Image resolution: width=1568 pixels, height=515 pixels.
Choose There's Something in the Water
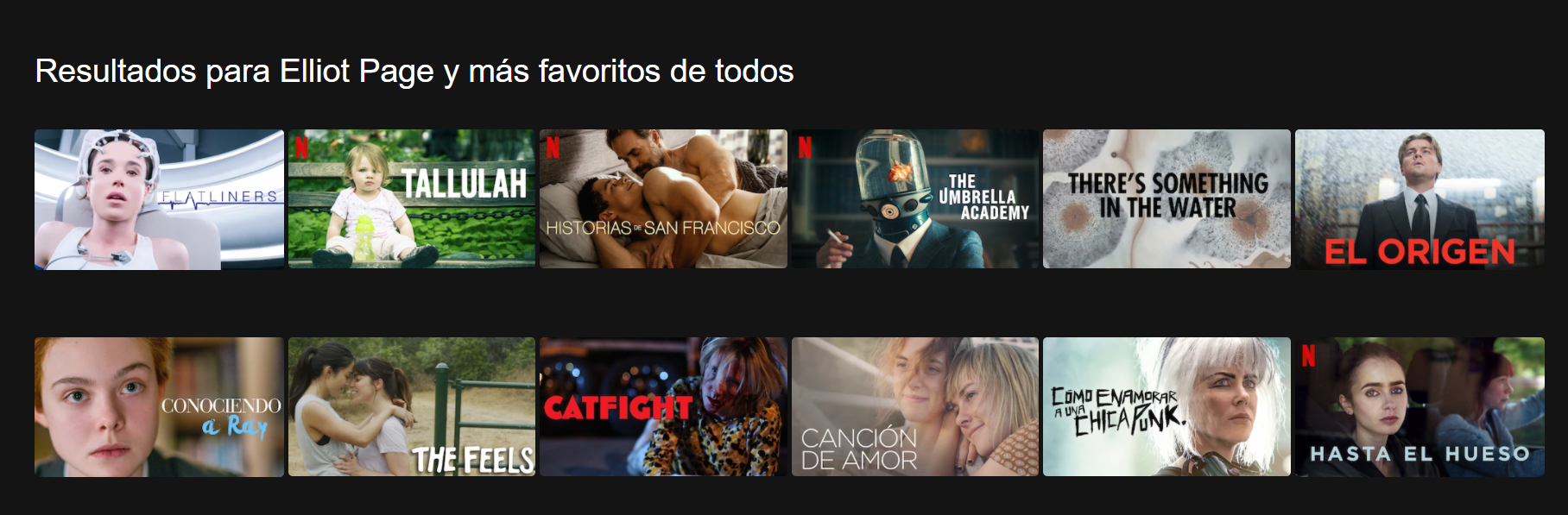(1167, 199)
